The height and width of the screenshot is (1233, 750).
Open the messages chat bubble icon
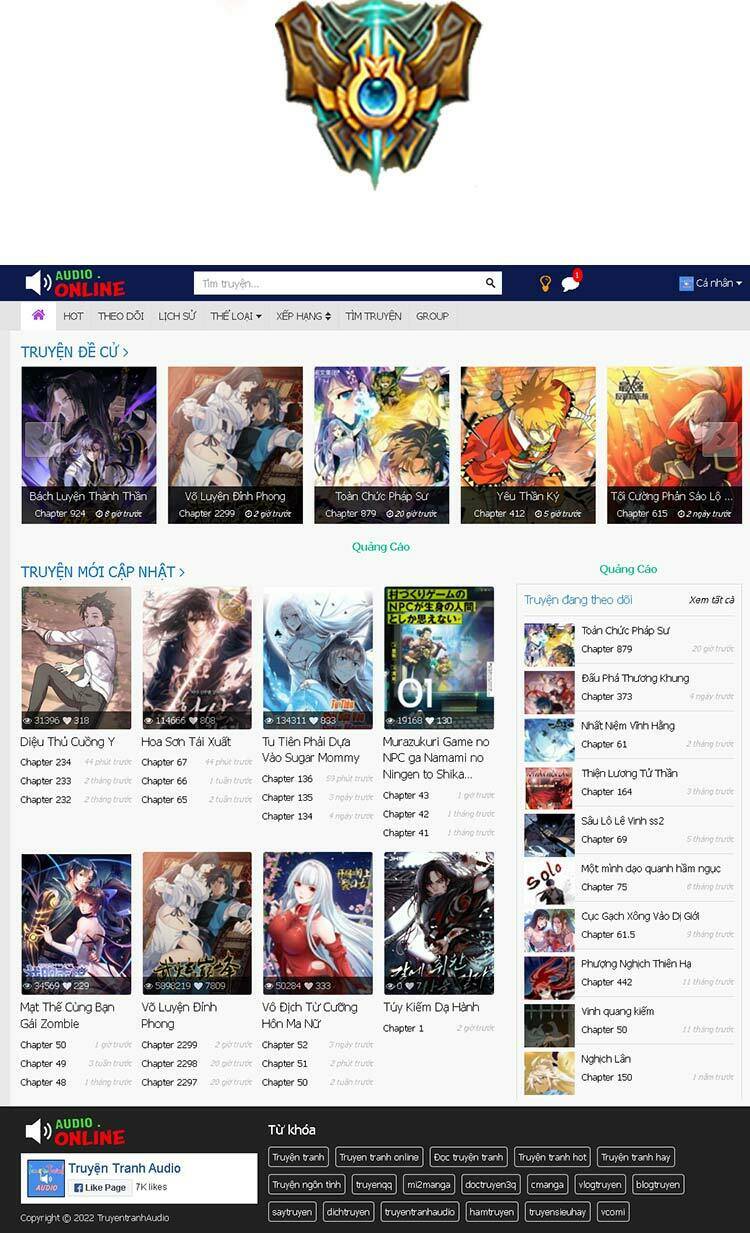coord(570,284)
